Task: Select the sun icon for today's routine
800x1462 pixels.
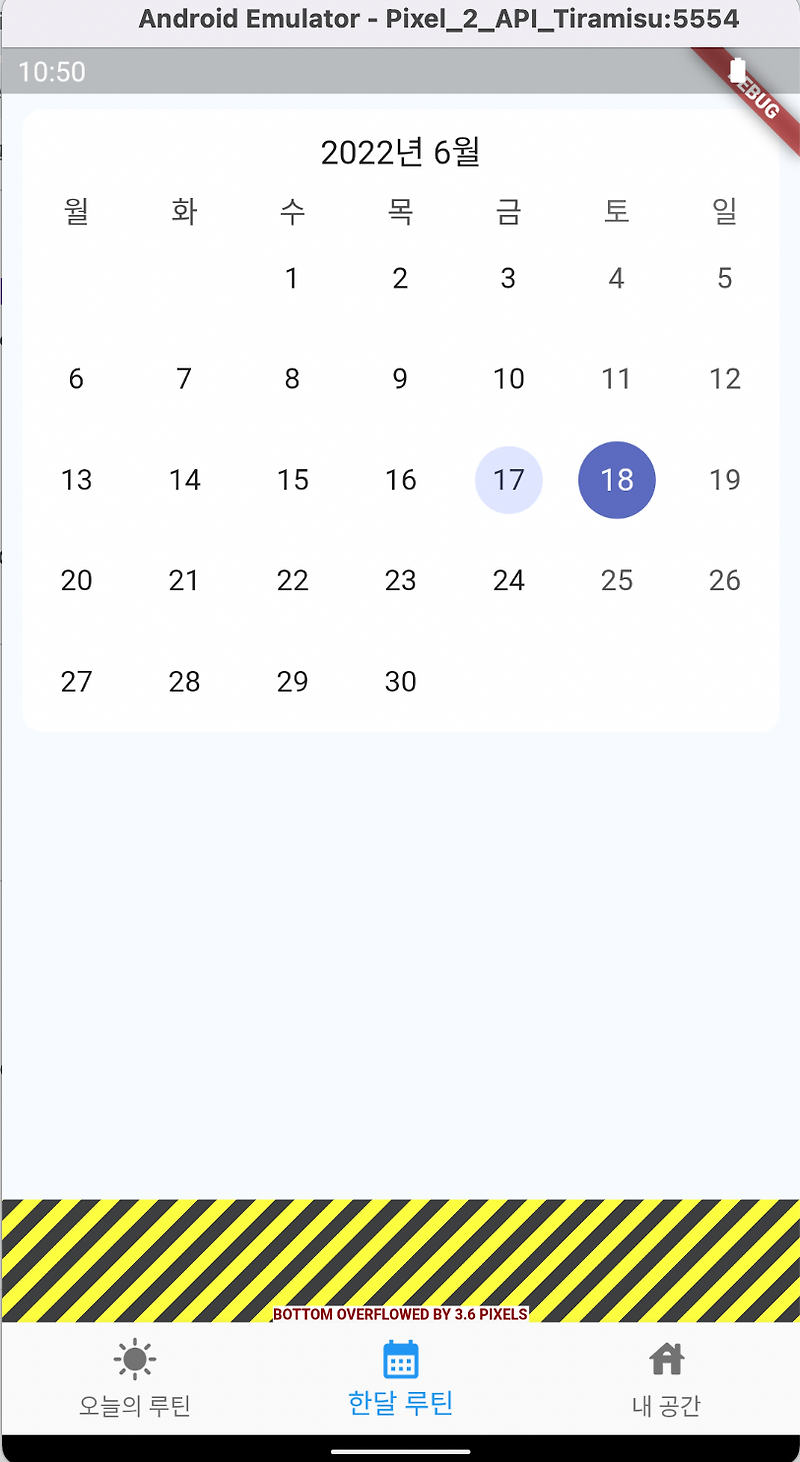Action: click(x=134, y=1358)
